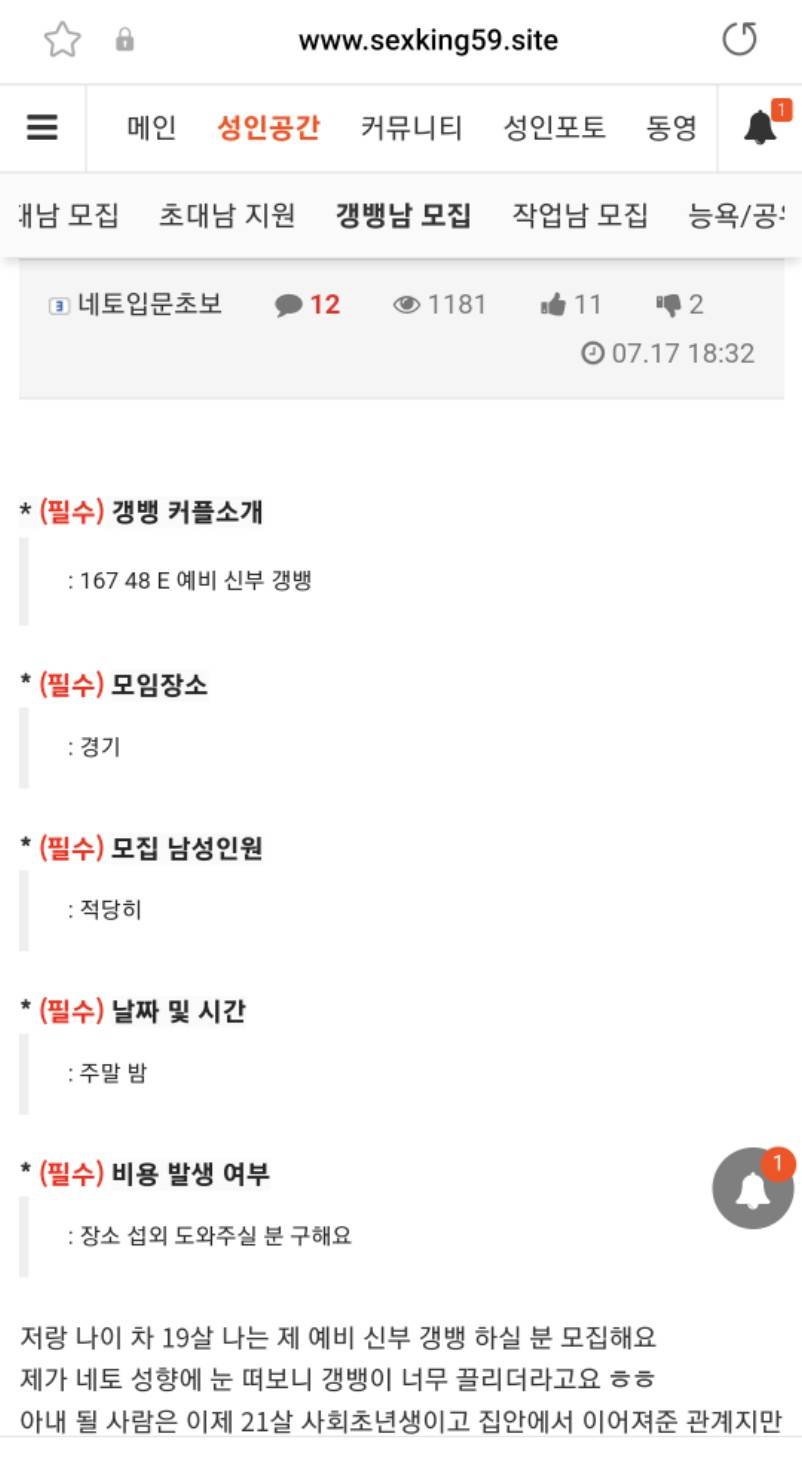Select the 갱뱅남 모집 board
This screenshot has height=1457, width=802.
(403, 215)
